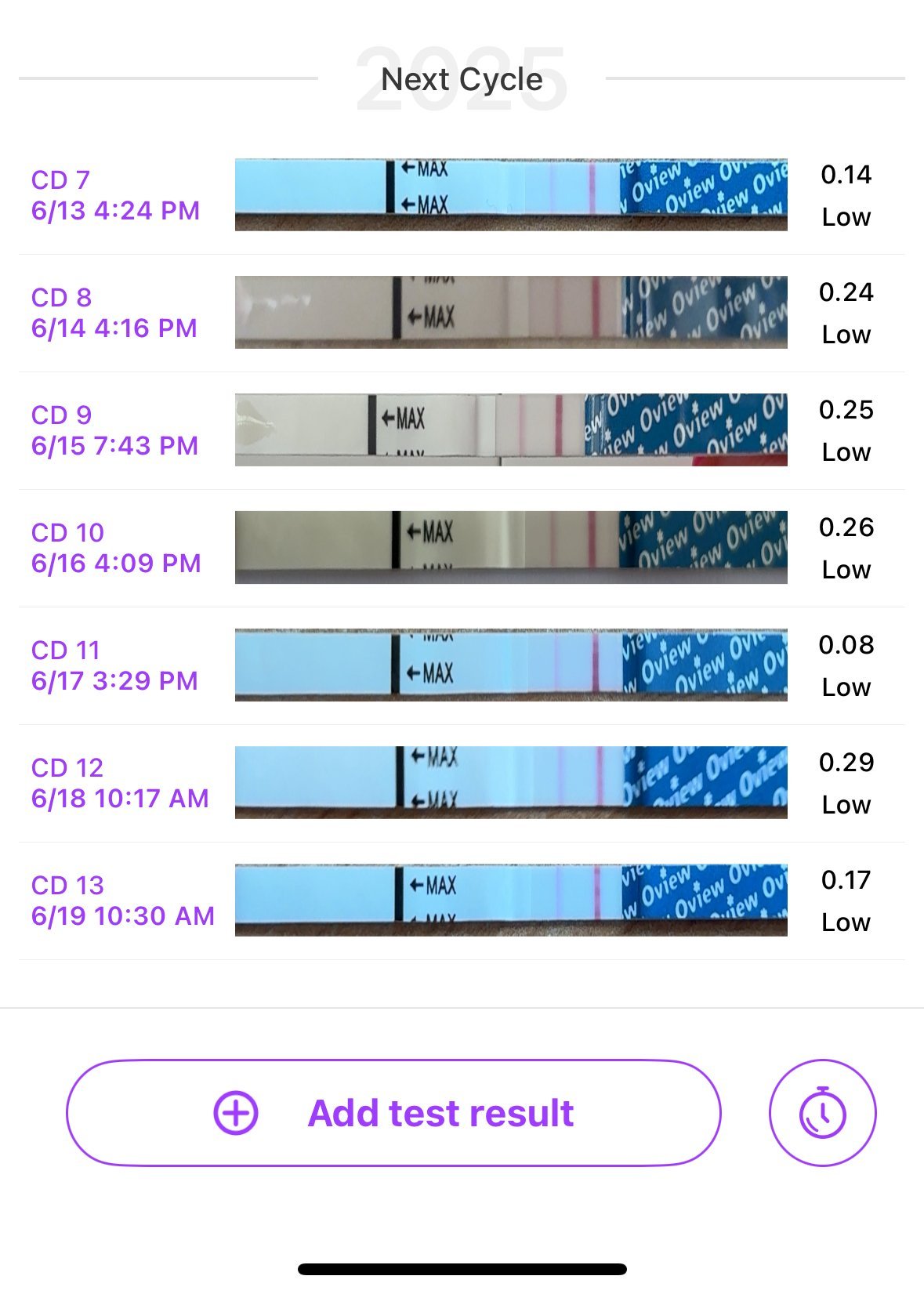Show details for CD 11 test on 6/17
The height and width of the screenshot is (1294, 924).
[461, 665]
